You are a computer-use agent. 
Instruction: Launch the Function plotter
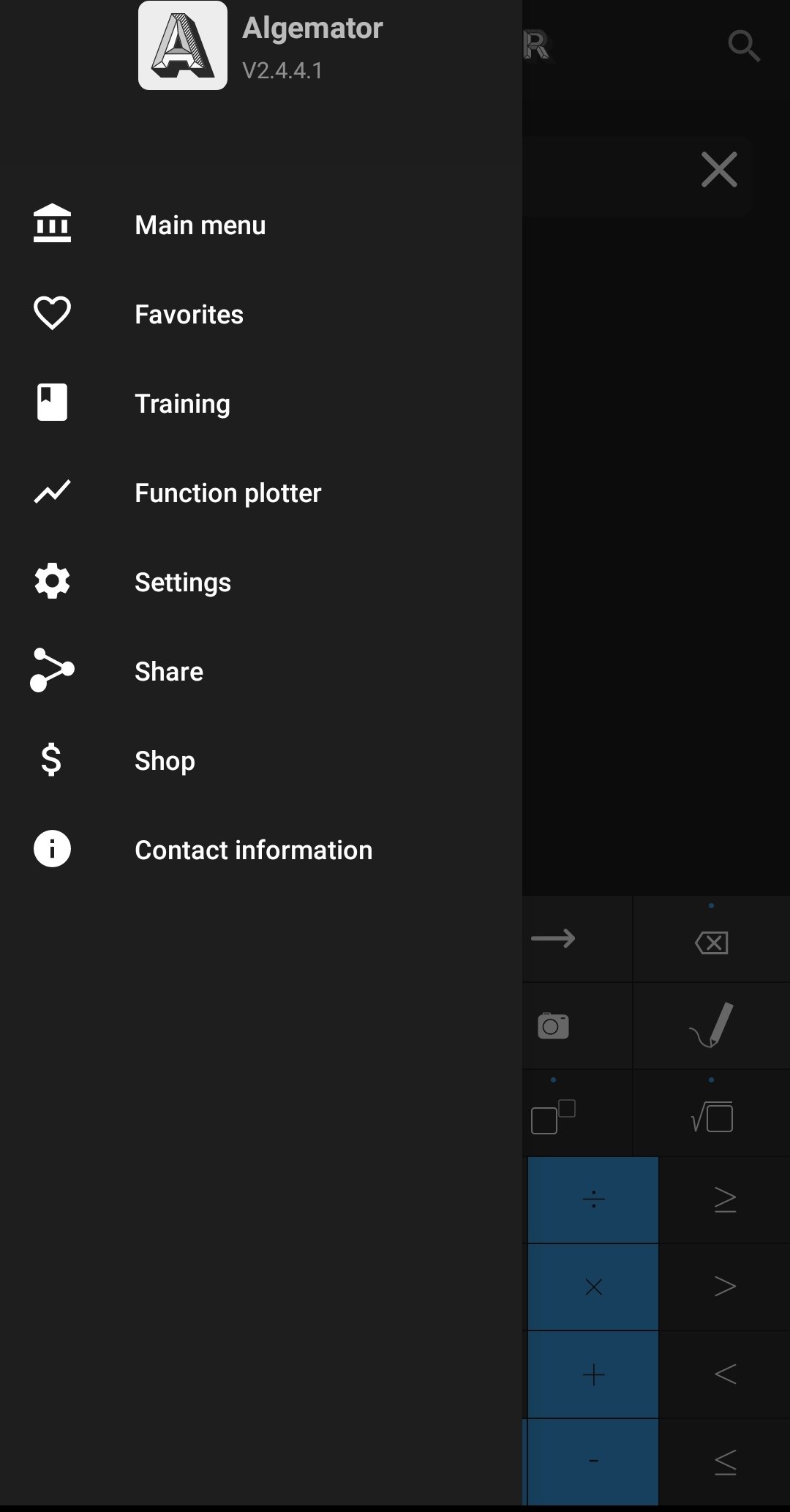pos(261,493)
